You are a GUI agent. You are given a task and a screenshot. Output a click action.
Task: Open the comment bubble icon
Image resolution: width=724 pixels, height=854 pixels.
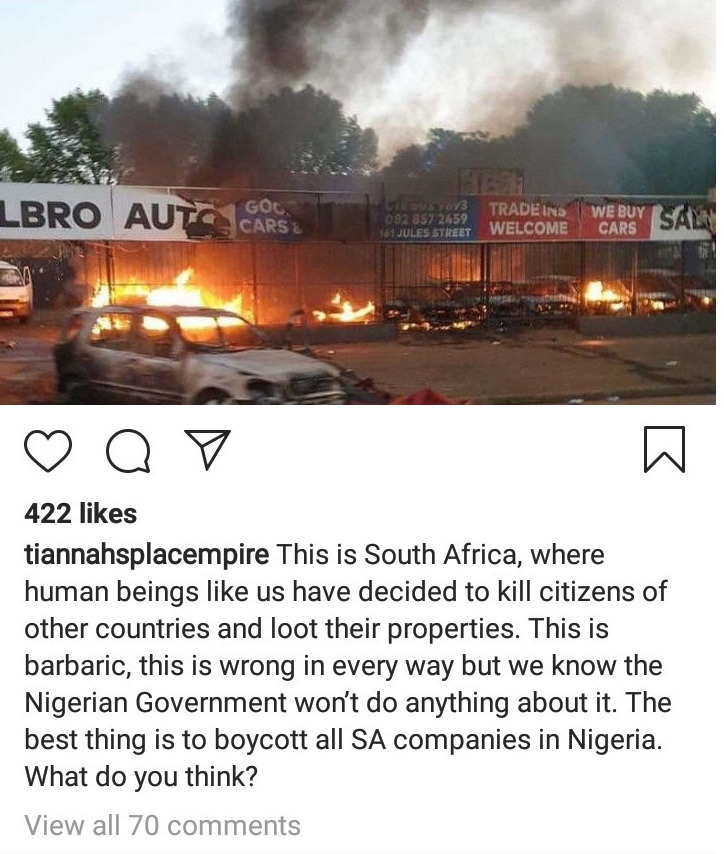[x=127, y=451]
